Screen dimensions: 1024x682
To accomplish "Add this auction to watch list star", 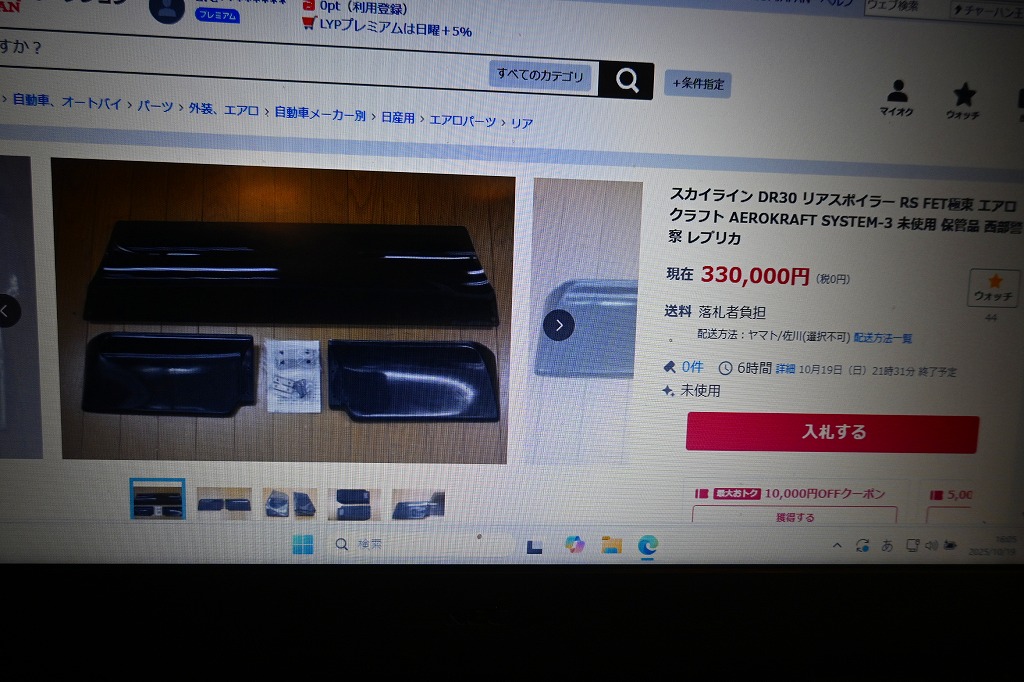I will pyautogui.click(x=993, y=288).
